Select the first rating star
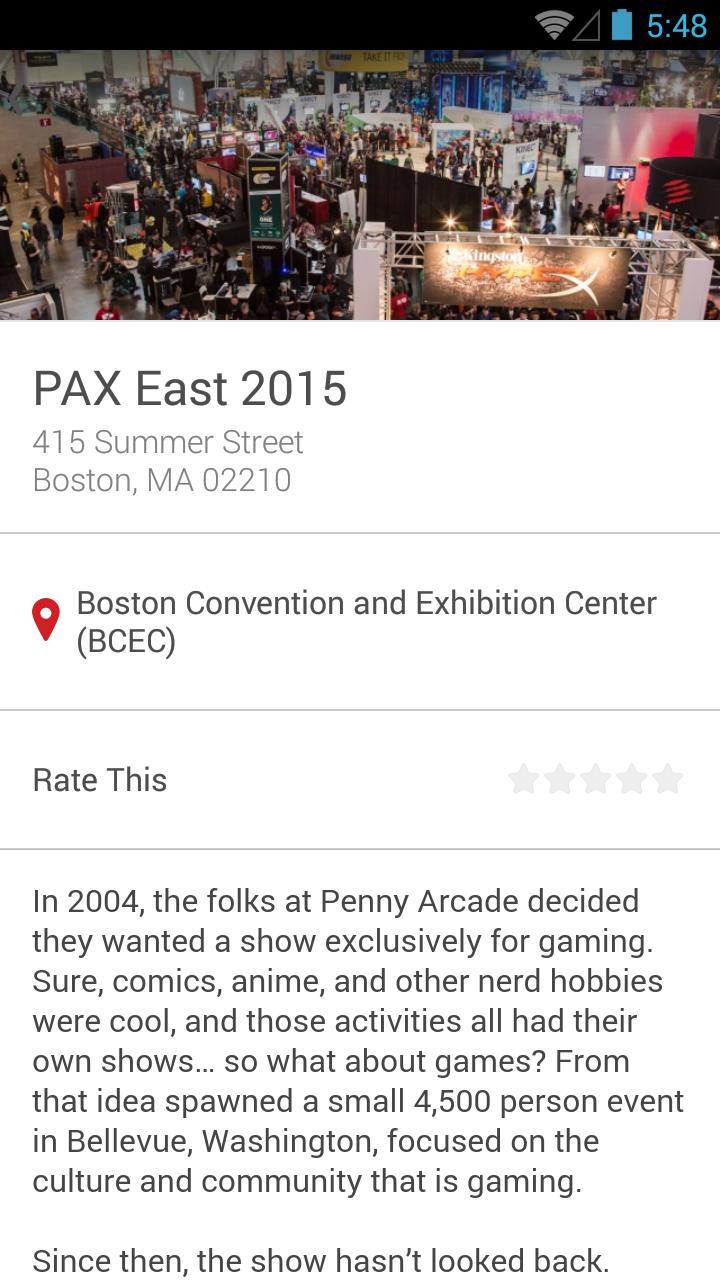 pos(522,778)
